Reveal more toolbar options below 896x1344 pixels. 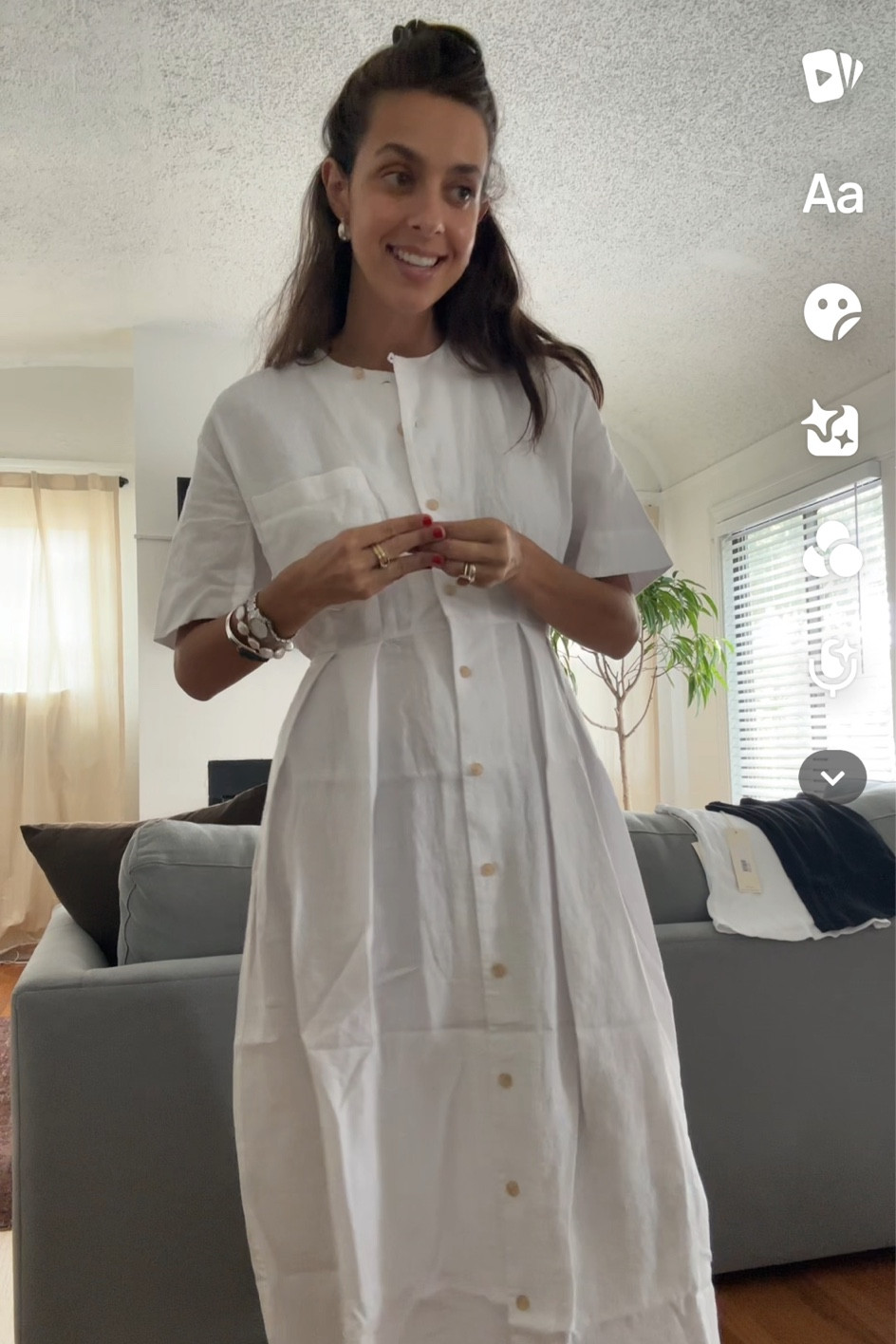pyautogui.click(x=832, y=776)
